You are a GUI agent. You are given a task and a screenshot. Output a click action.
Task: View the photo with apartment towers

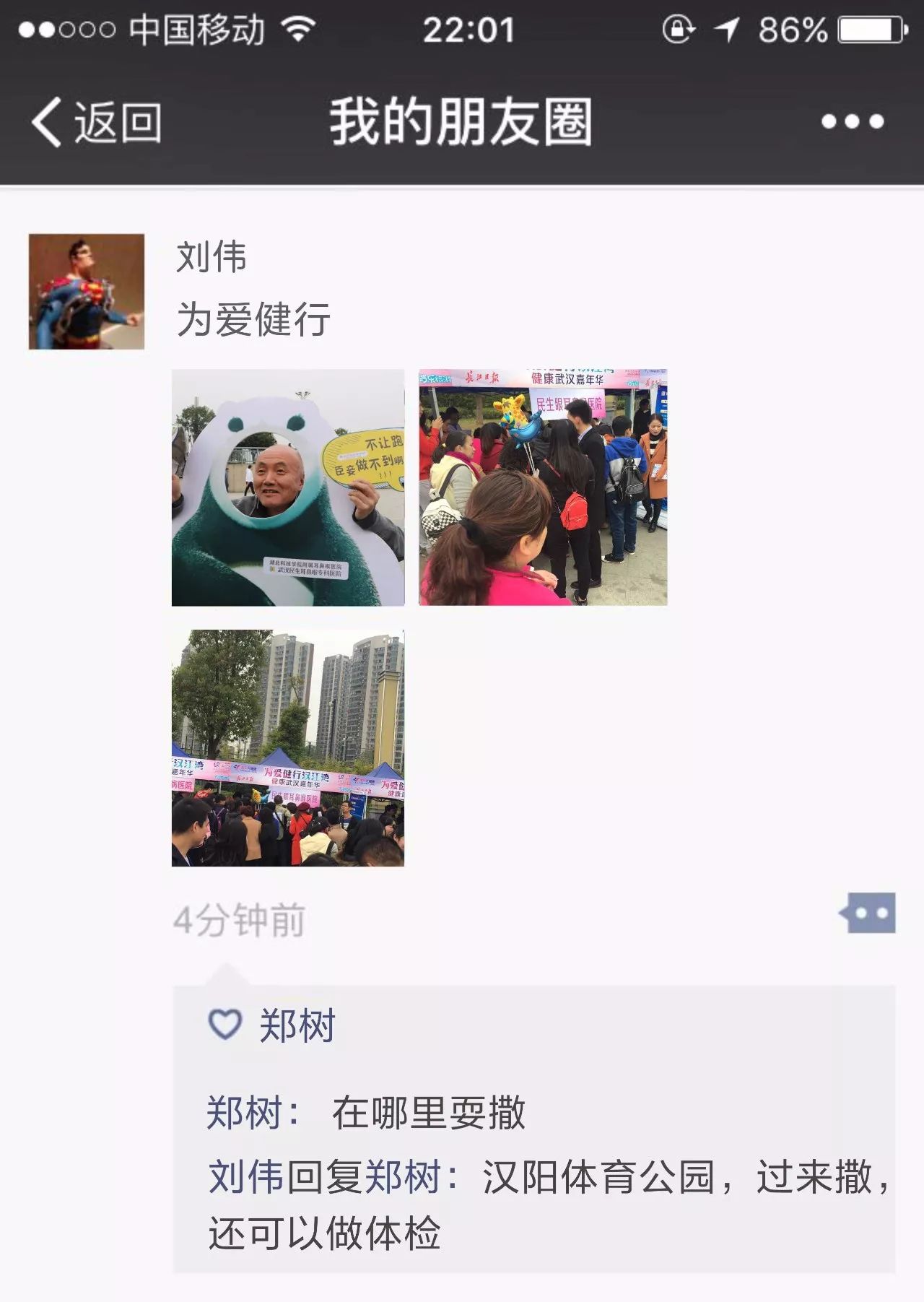coord(288,747)
